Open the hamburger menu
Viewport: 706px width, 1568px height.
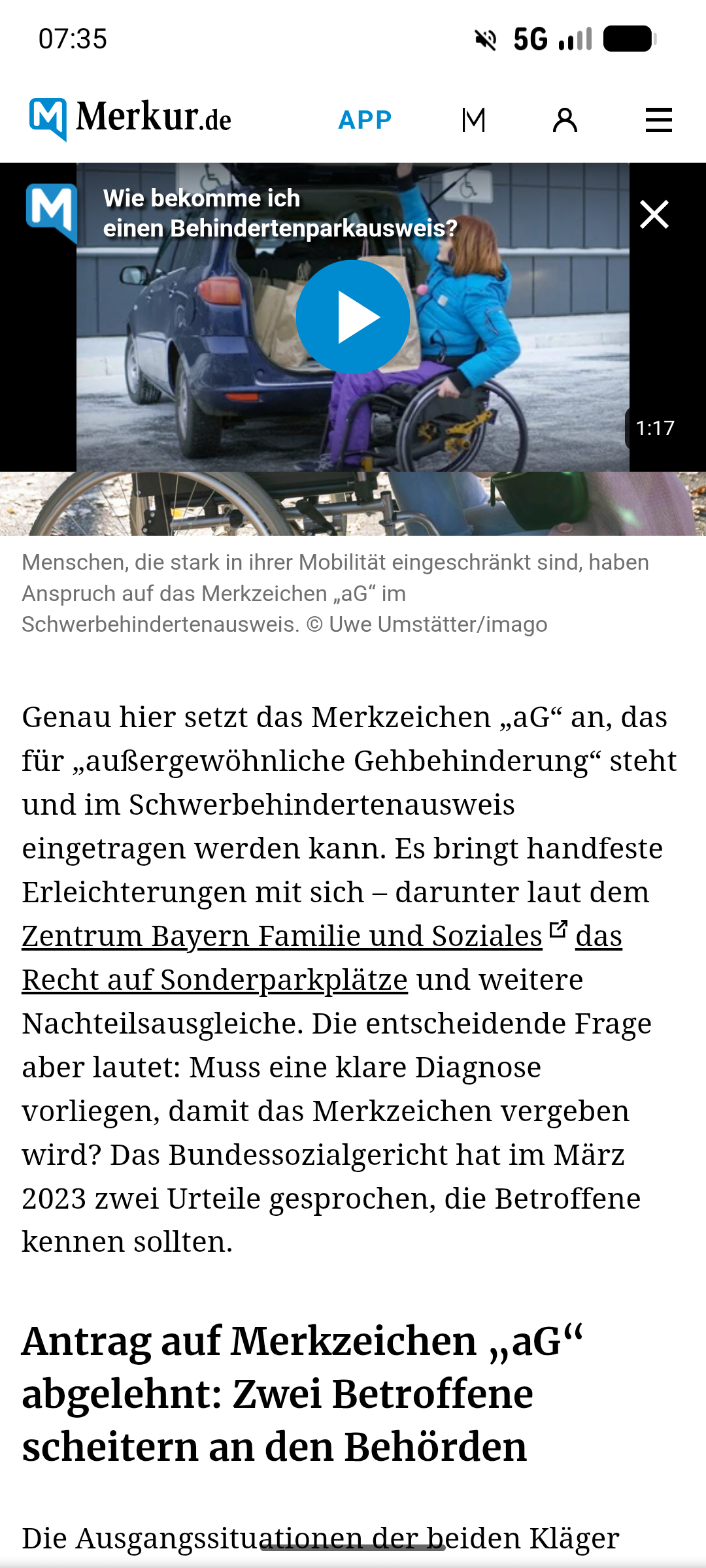(x=658, y=120)
